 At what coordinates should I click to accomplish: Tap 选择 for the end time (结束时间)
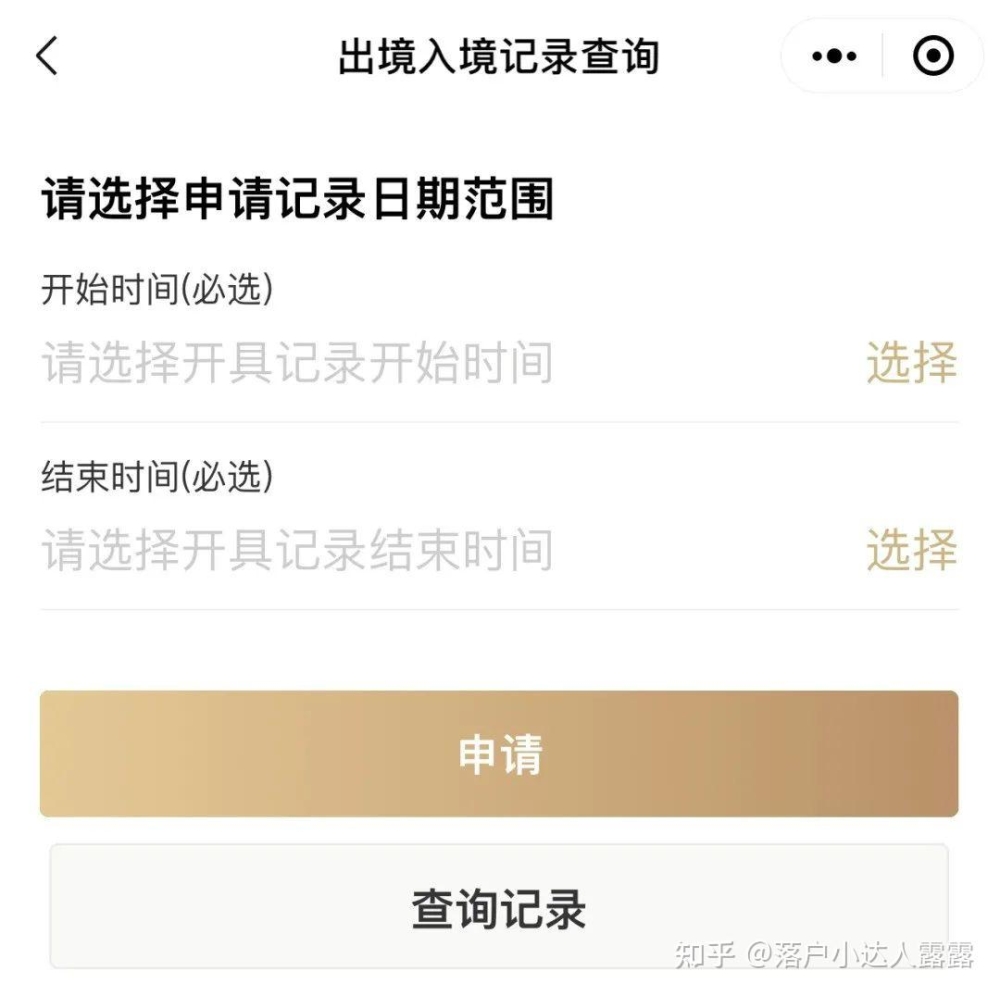(911, 550)
